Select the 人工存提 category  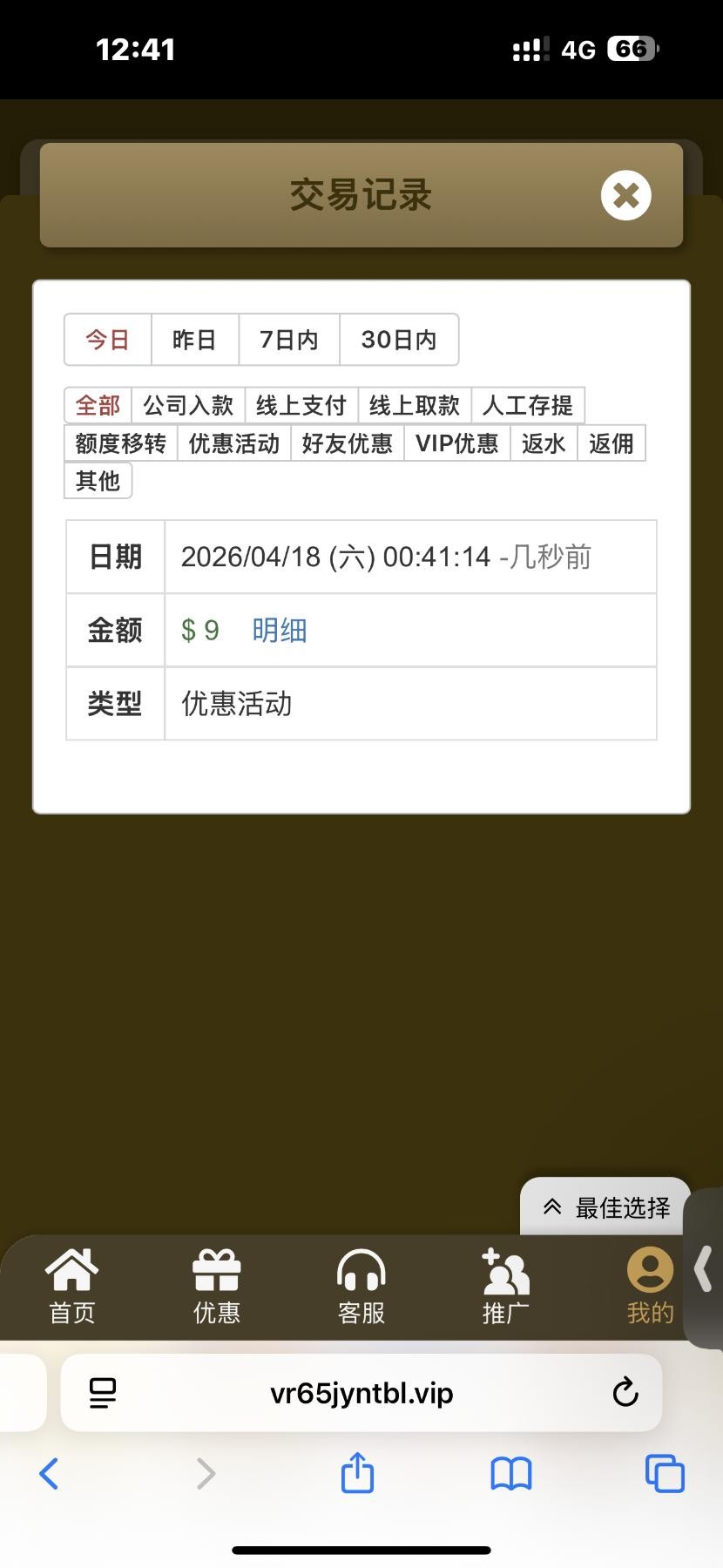click(x=528, y=405)
